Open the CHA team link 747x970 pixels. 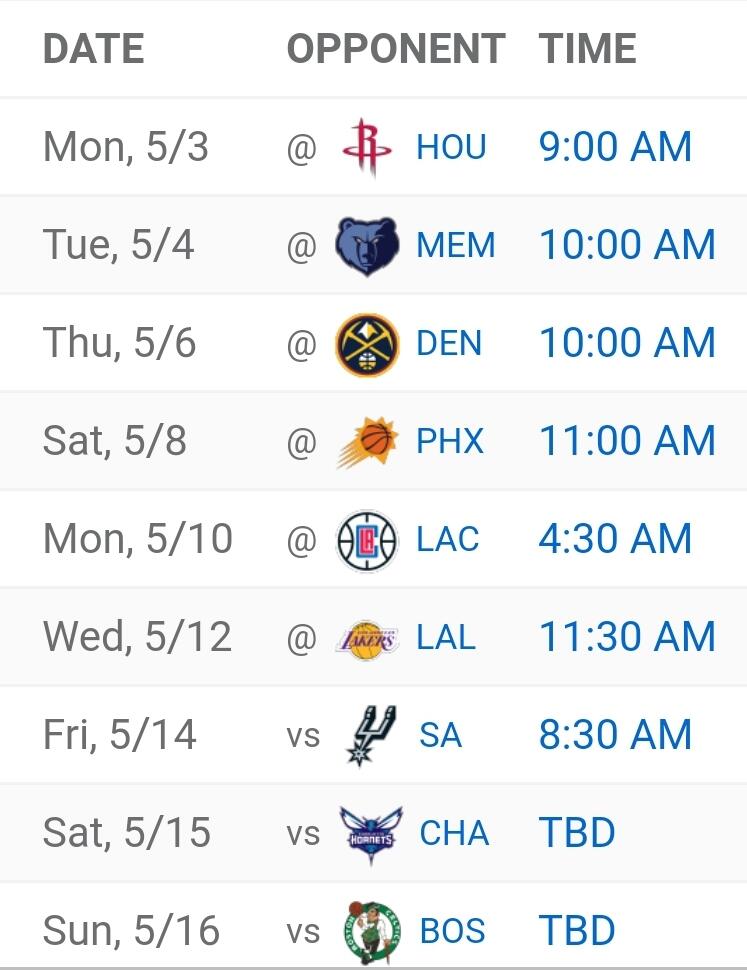(x=455, y=833)
